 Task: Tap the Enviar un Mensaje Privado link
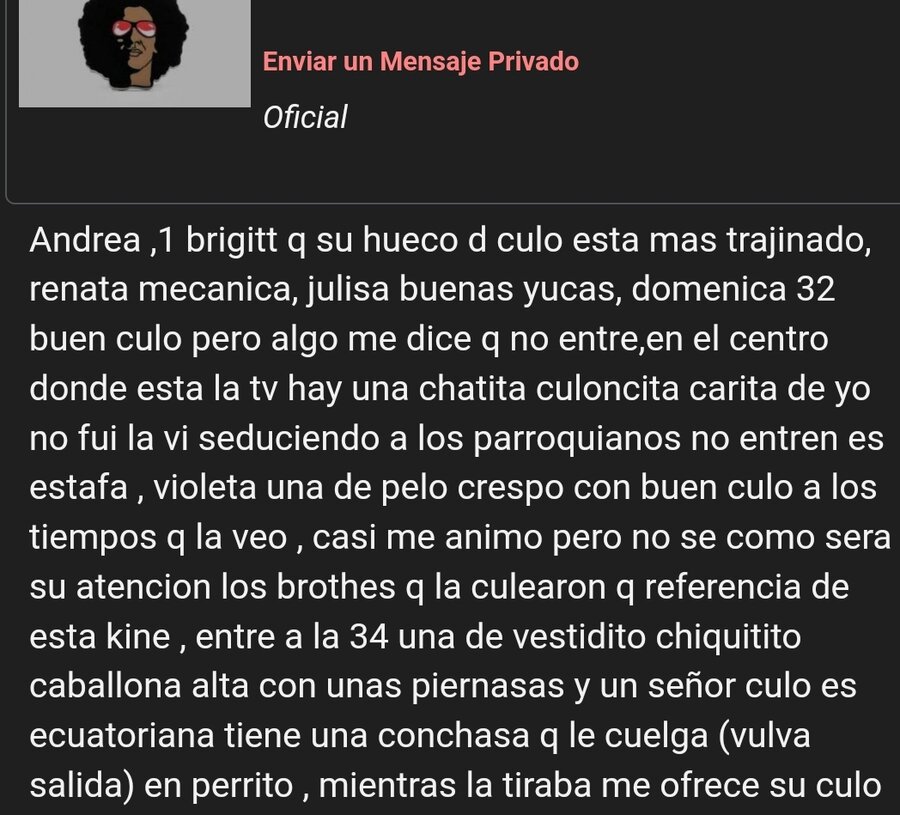click(420, 61)
